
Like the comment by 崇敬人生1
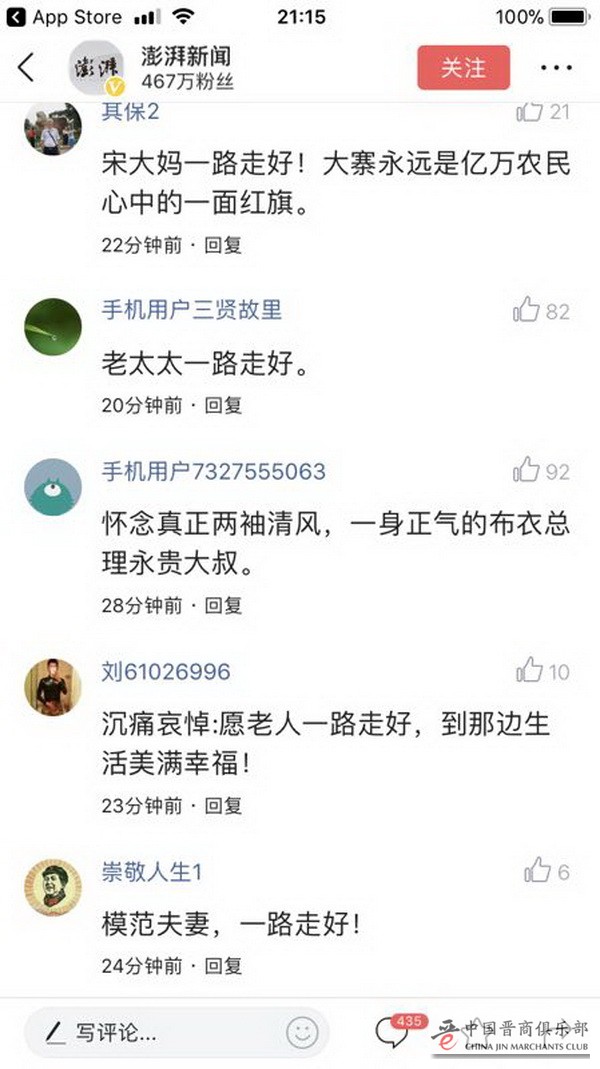click(x=538, y=871)
